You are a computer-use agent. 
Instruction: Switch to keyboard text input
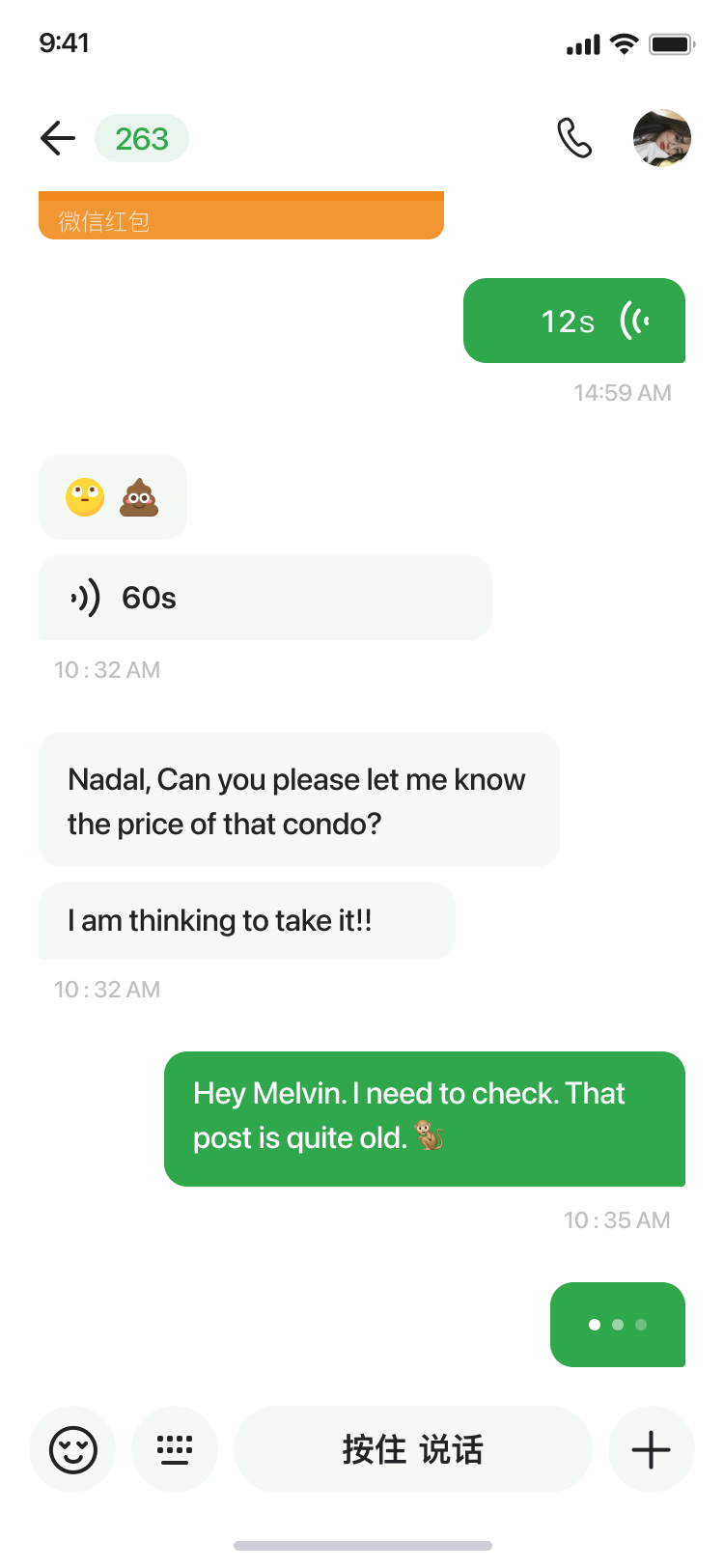pos(175,1449)
